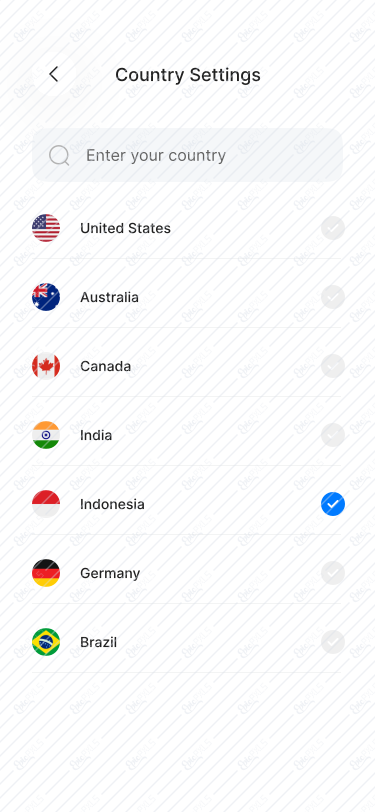This screenshot has height=812, width=375.
Task: Tap the Enter your country search field
Action: click(x=188, y=155)
